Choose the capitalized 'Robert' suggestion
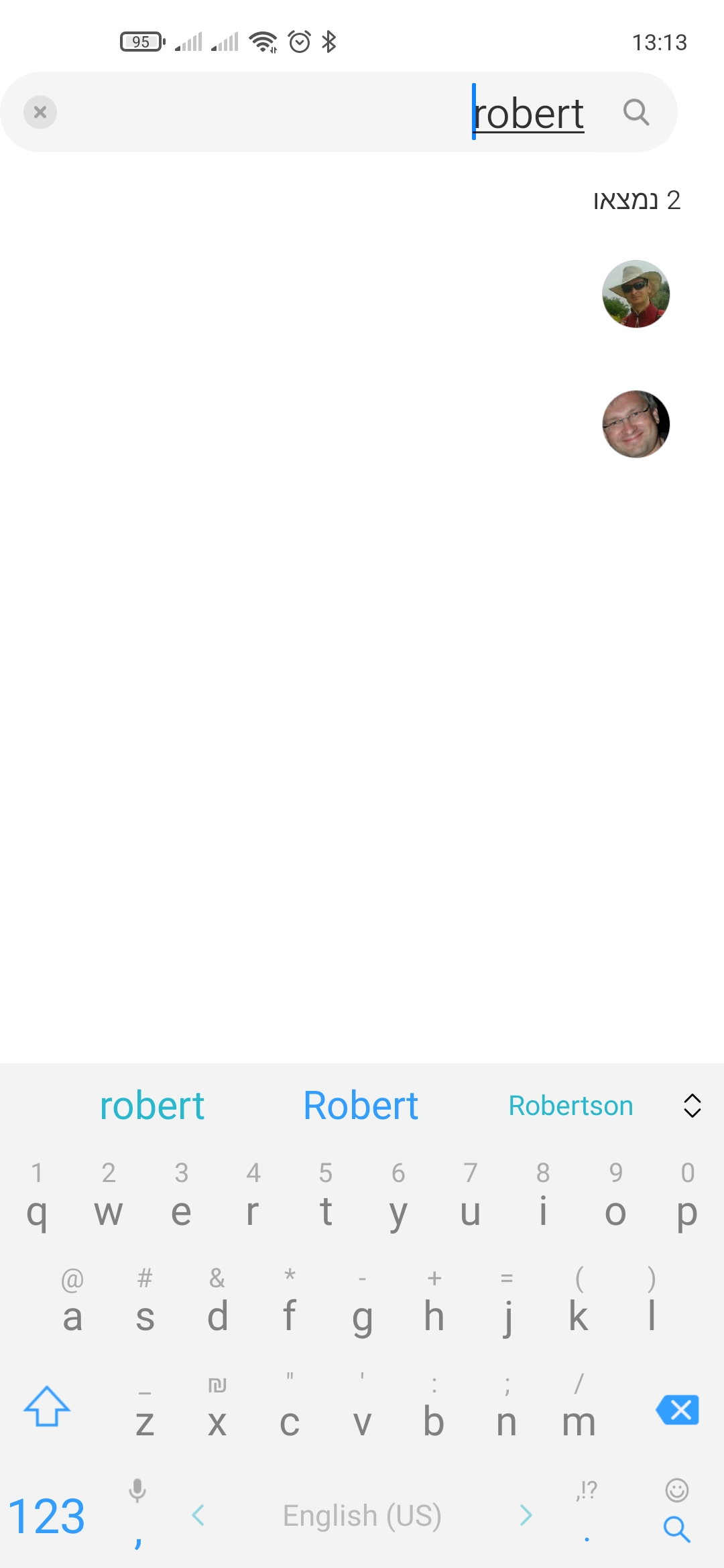 tap(361, 1105)
